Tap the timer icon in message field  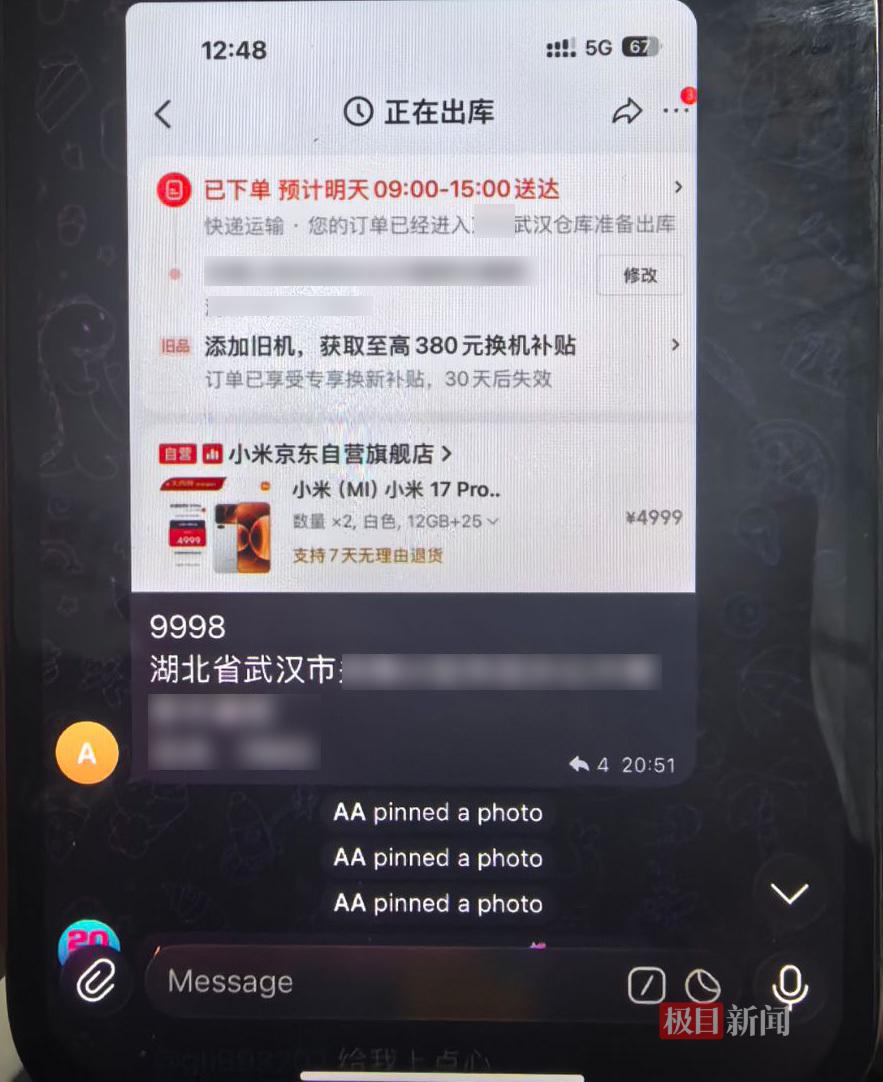(x=703, y=986)
